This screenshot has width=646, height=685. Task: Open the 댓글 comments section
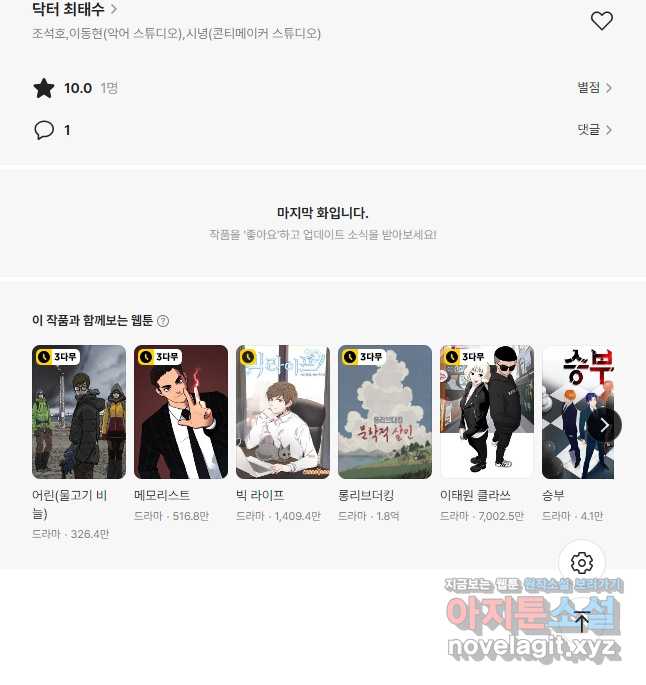(594, 129)
